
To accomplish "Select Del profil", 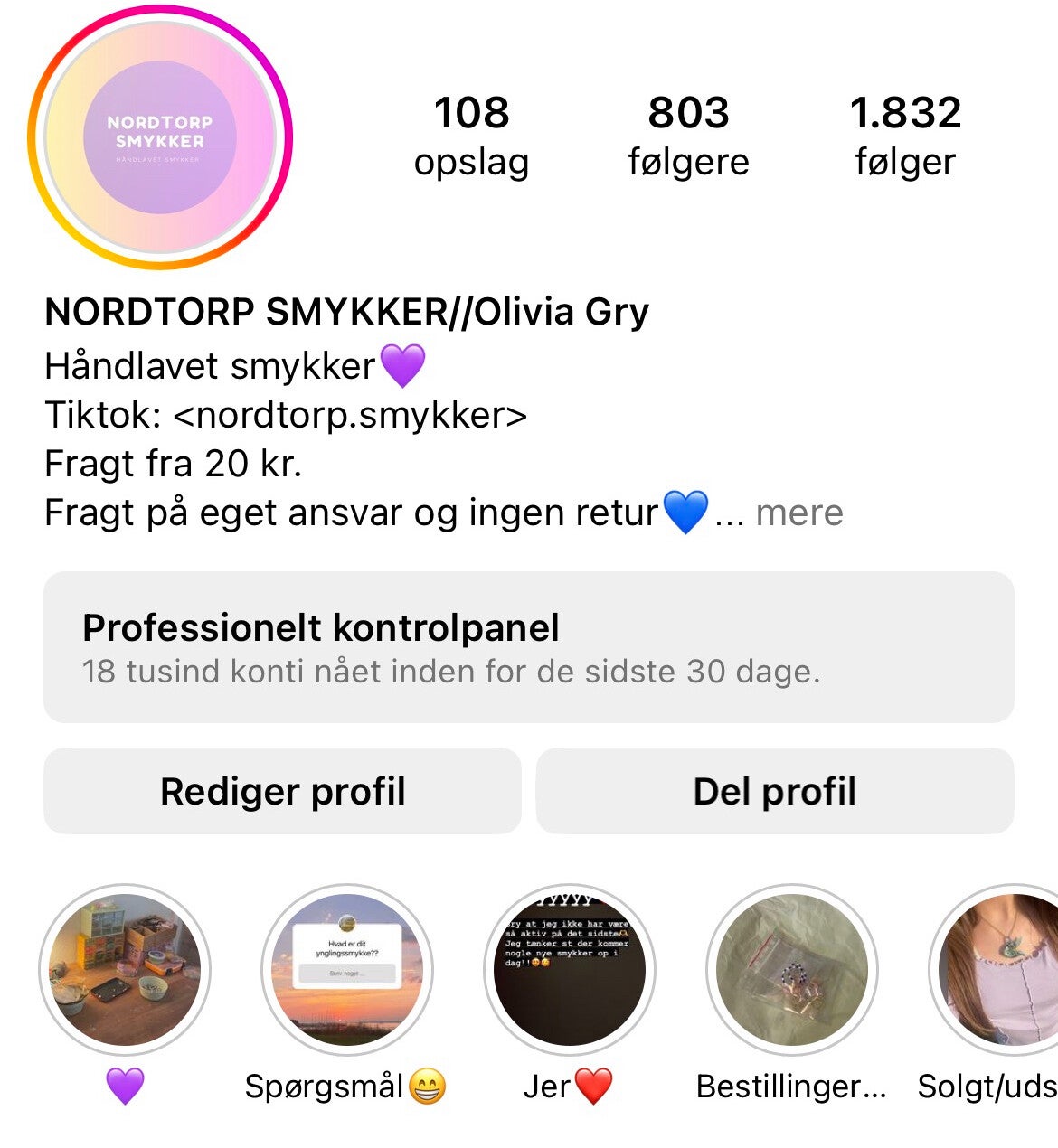I will pyautogui.click(x=775, y=791).
